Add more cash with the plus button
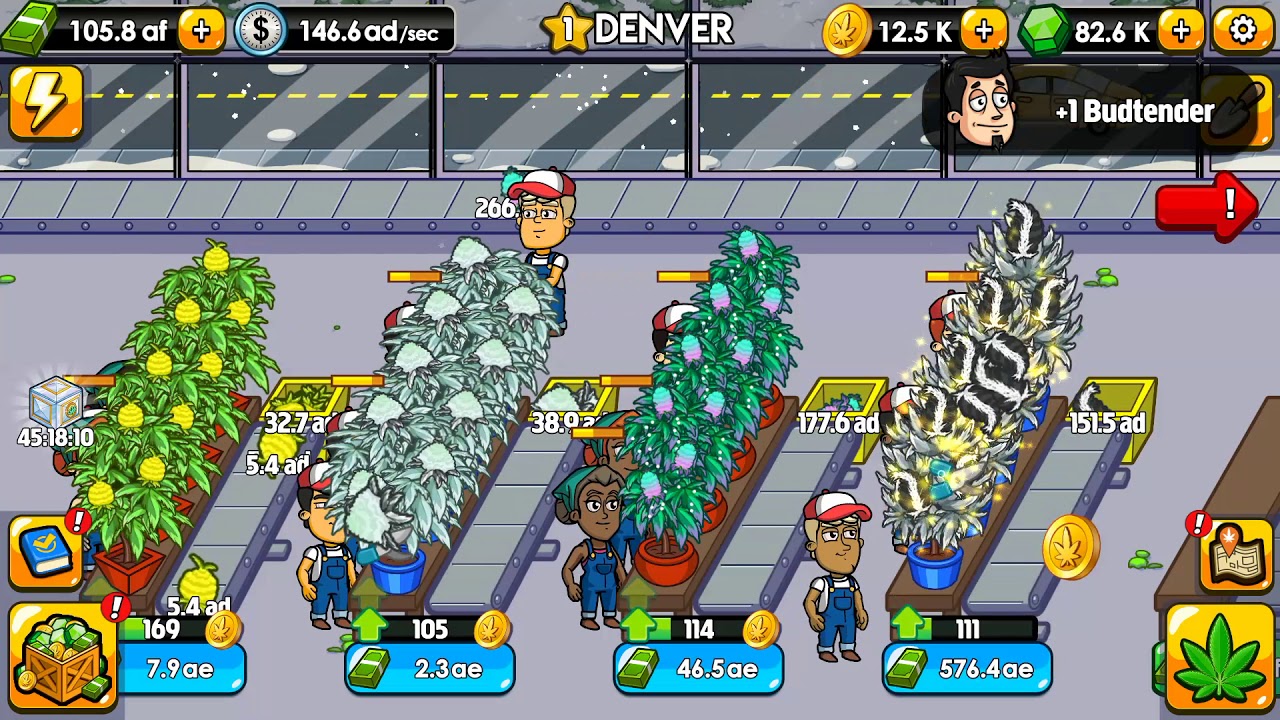This screenshot has width=1280, height=720. (x=201, y=30)
